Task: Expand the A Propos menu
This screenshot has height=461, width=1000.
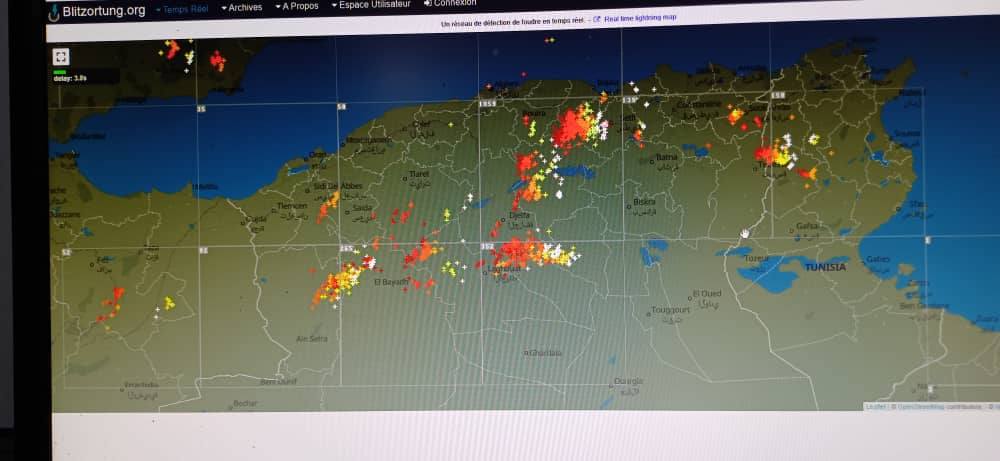Action: 297,6
